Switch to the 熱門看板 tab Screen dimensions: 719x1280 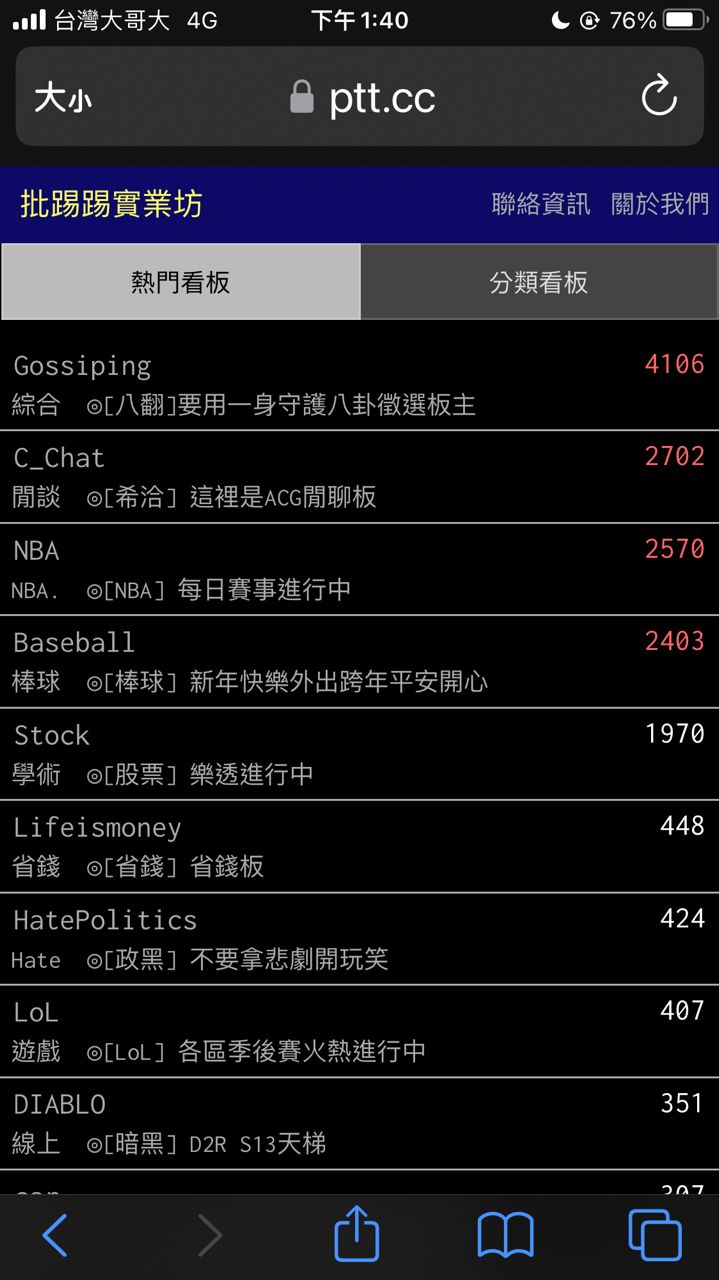180,282
